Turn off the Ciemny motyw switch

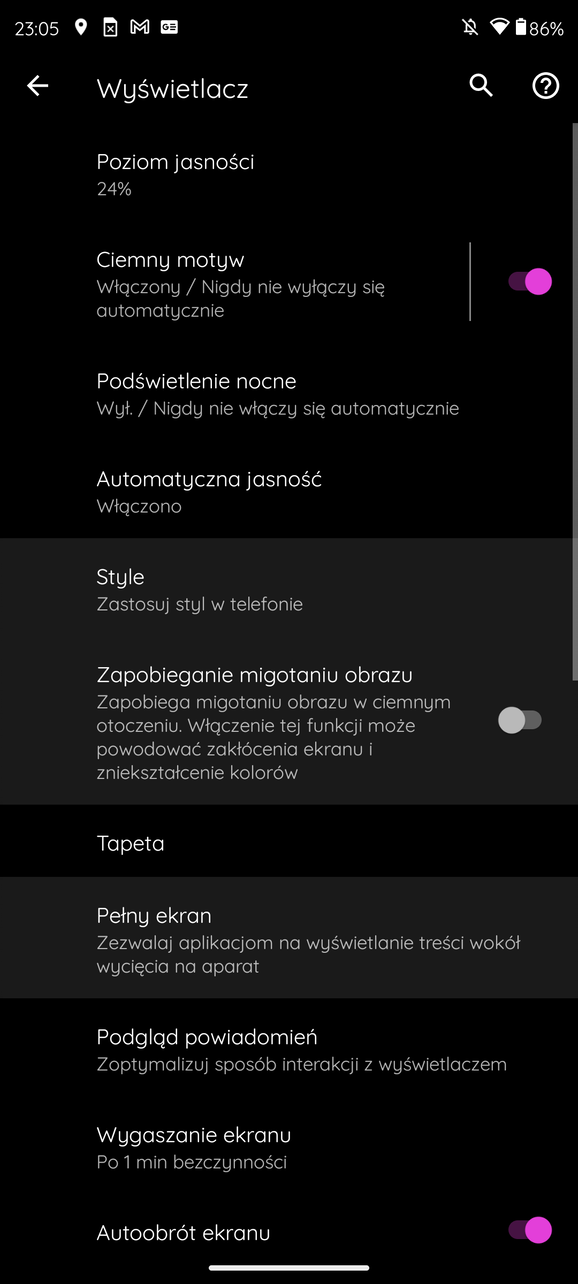(530, 282)
